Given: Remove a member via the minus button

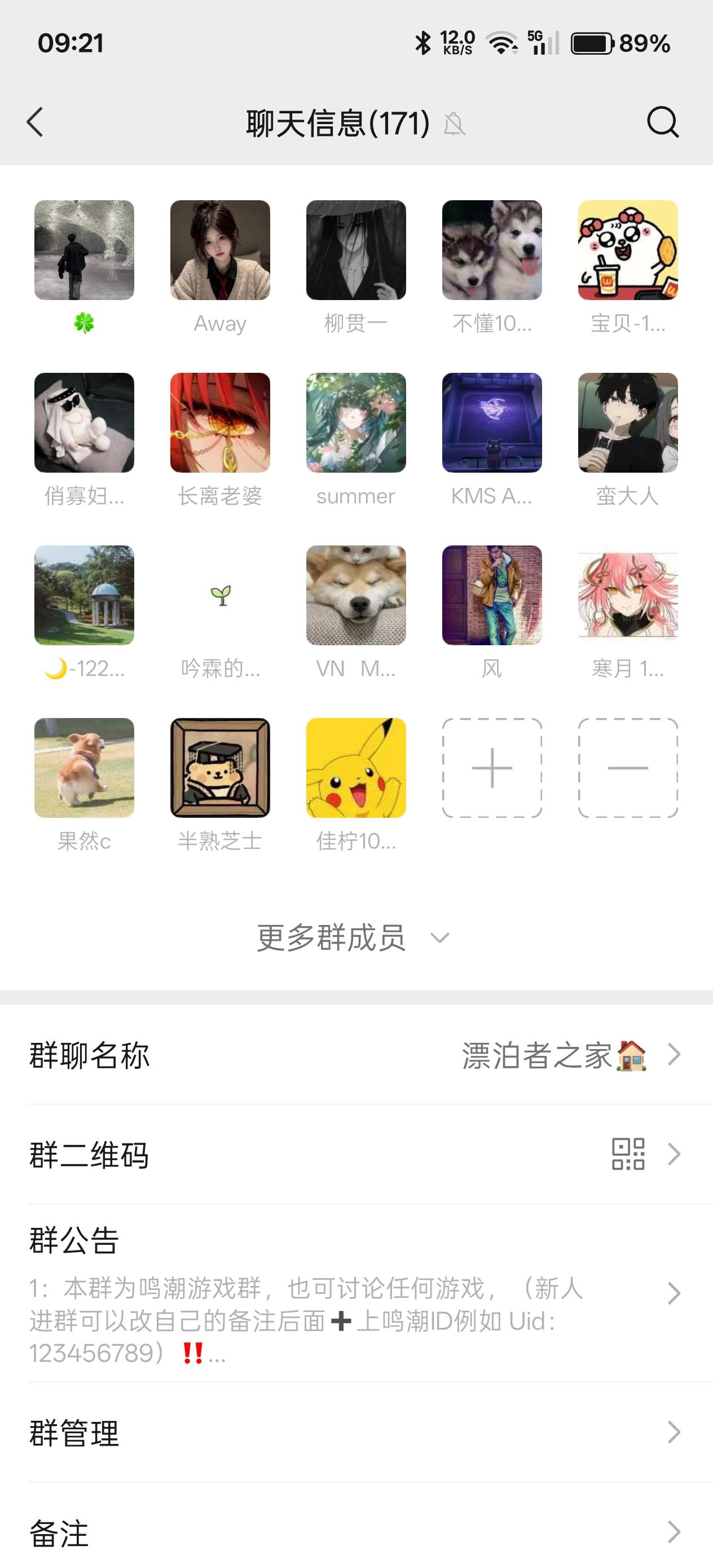Looking at the screenshot, I should 627,768.
